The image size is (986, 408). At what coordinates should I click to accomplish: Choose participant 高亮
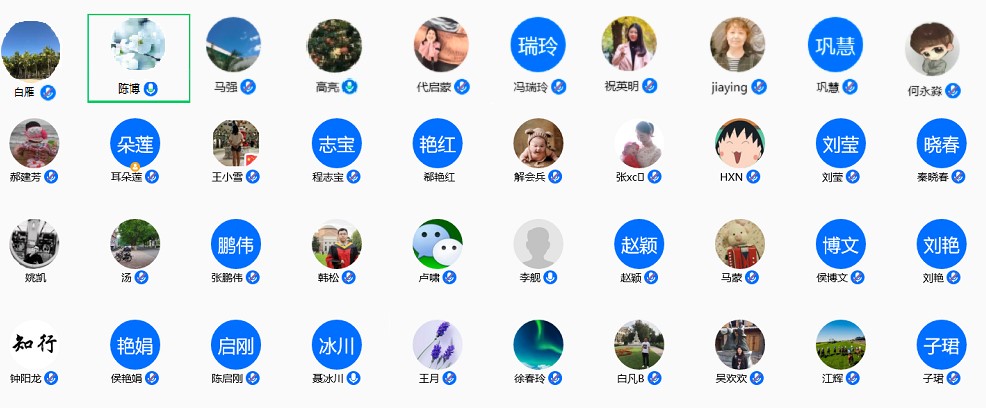(335, 46)
